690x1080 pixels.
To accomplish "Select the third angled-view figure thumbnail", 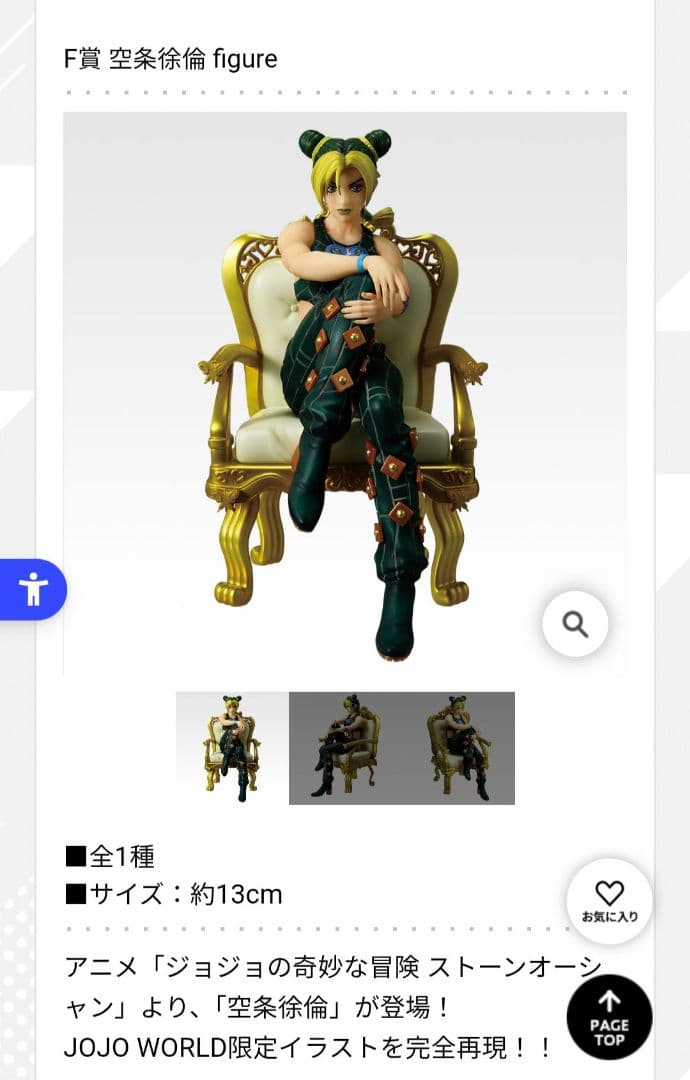I will click(x=458, y=748).
